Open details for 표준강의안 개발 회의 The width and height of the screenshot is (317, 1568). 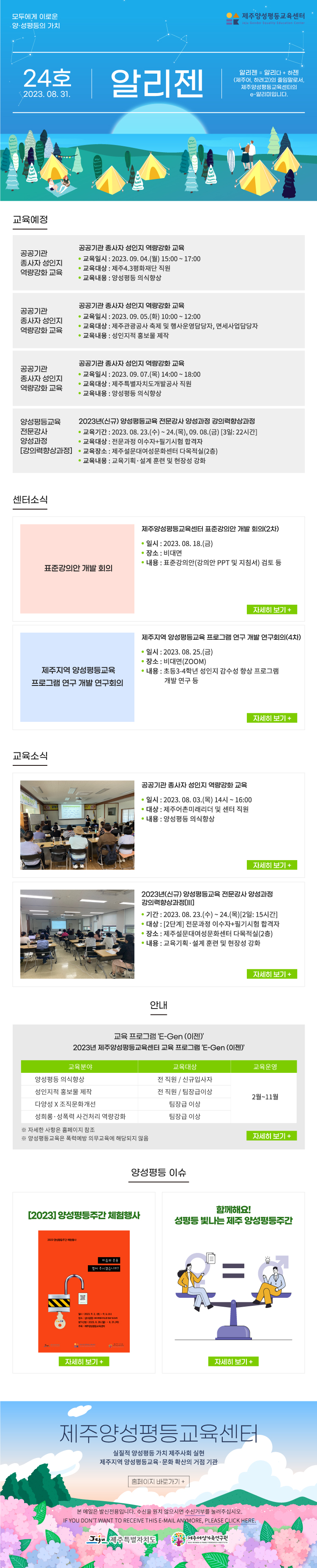[271, 609]
